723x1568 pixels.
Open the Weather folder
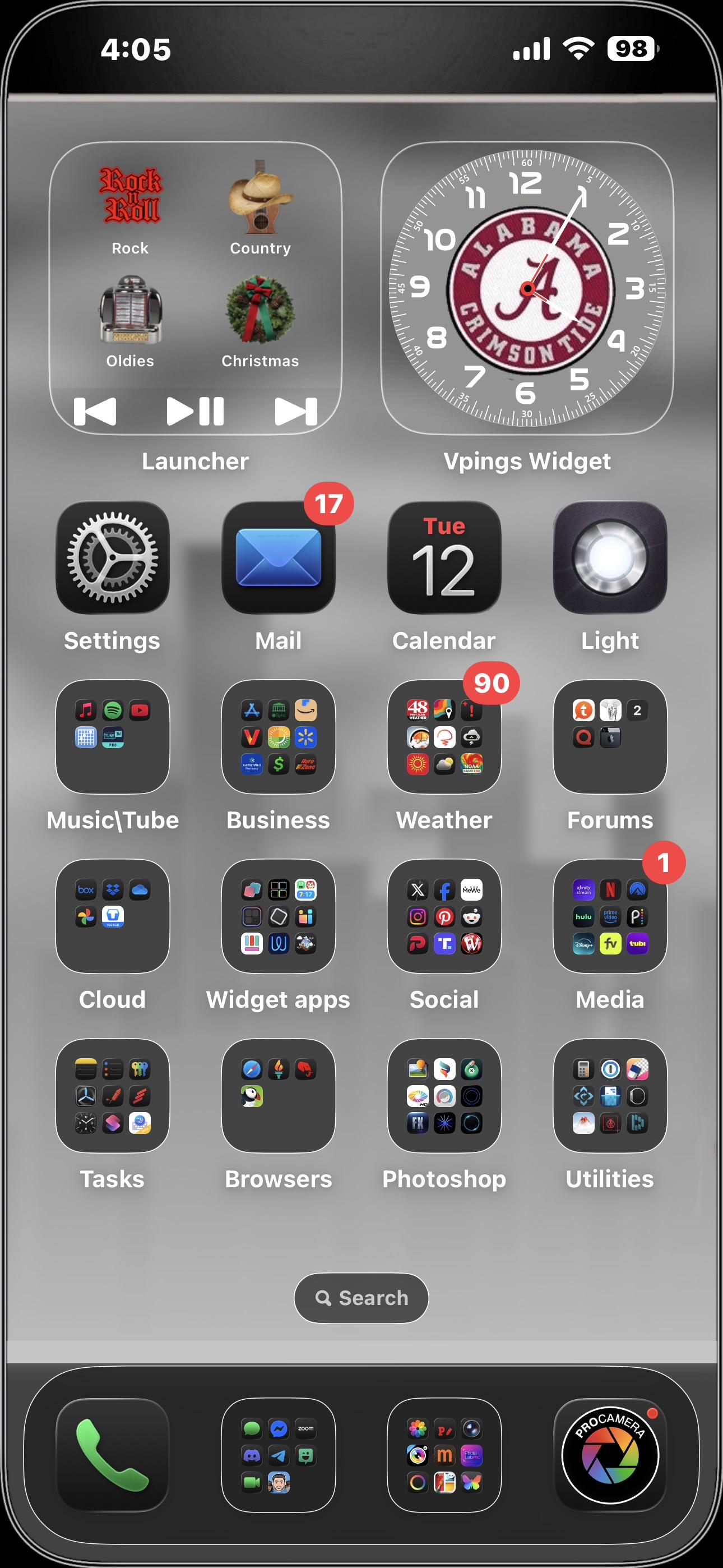point(444,737)
